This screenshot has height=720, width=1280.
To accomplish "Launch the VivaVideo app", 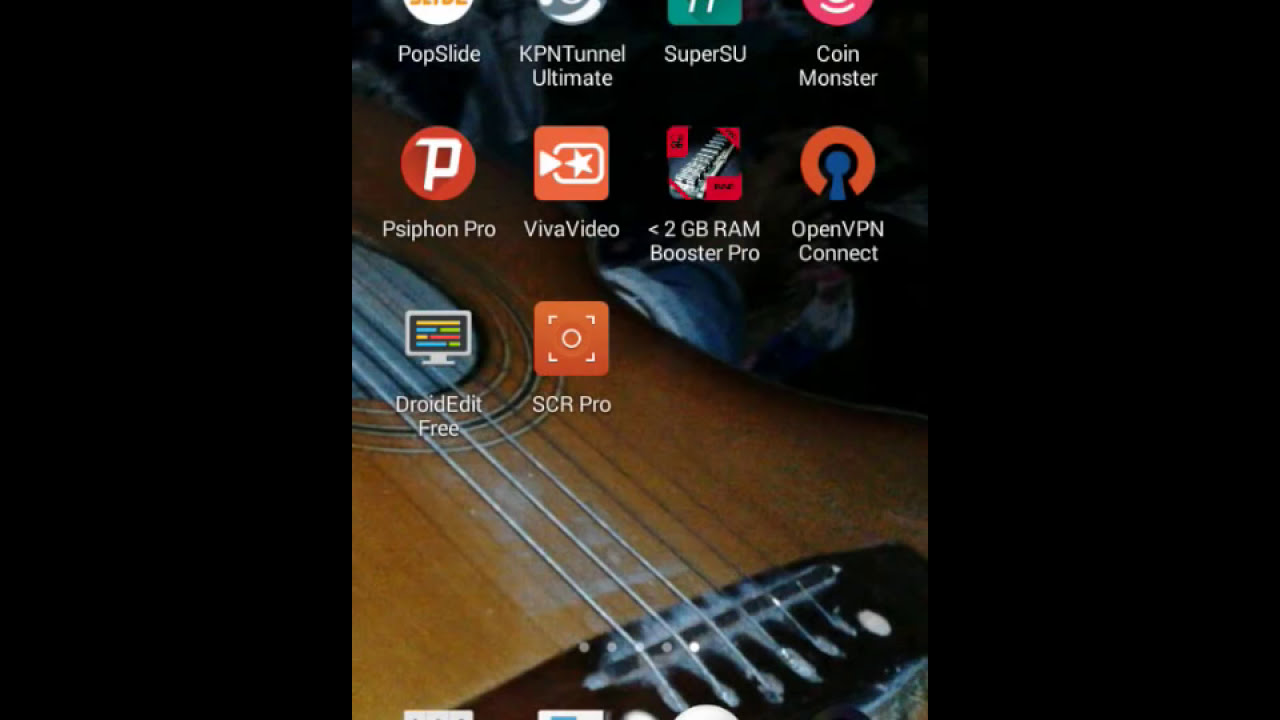I will point(571,164).
